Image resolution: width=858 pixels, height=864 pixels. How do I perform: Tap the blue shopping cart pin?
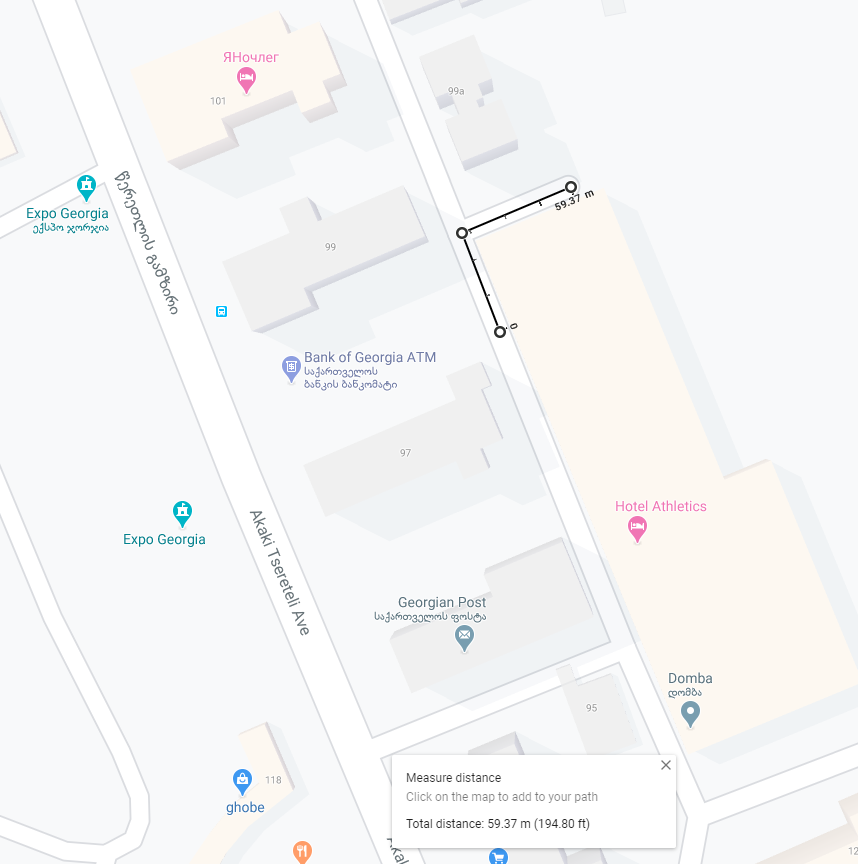tap(498, 856)
